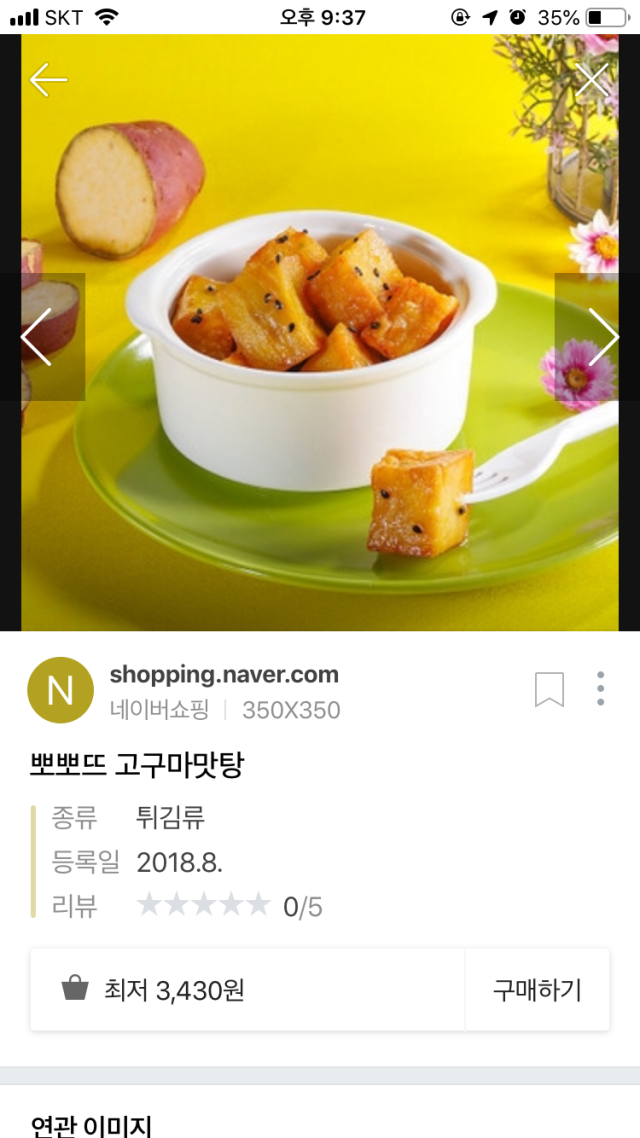Open the three-dot more options menu
The height and width of the screenshot is (1138, 640).
pos(600,689)
